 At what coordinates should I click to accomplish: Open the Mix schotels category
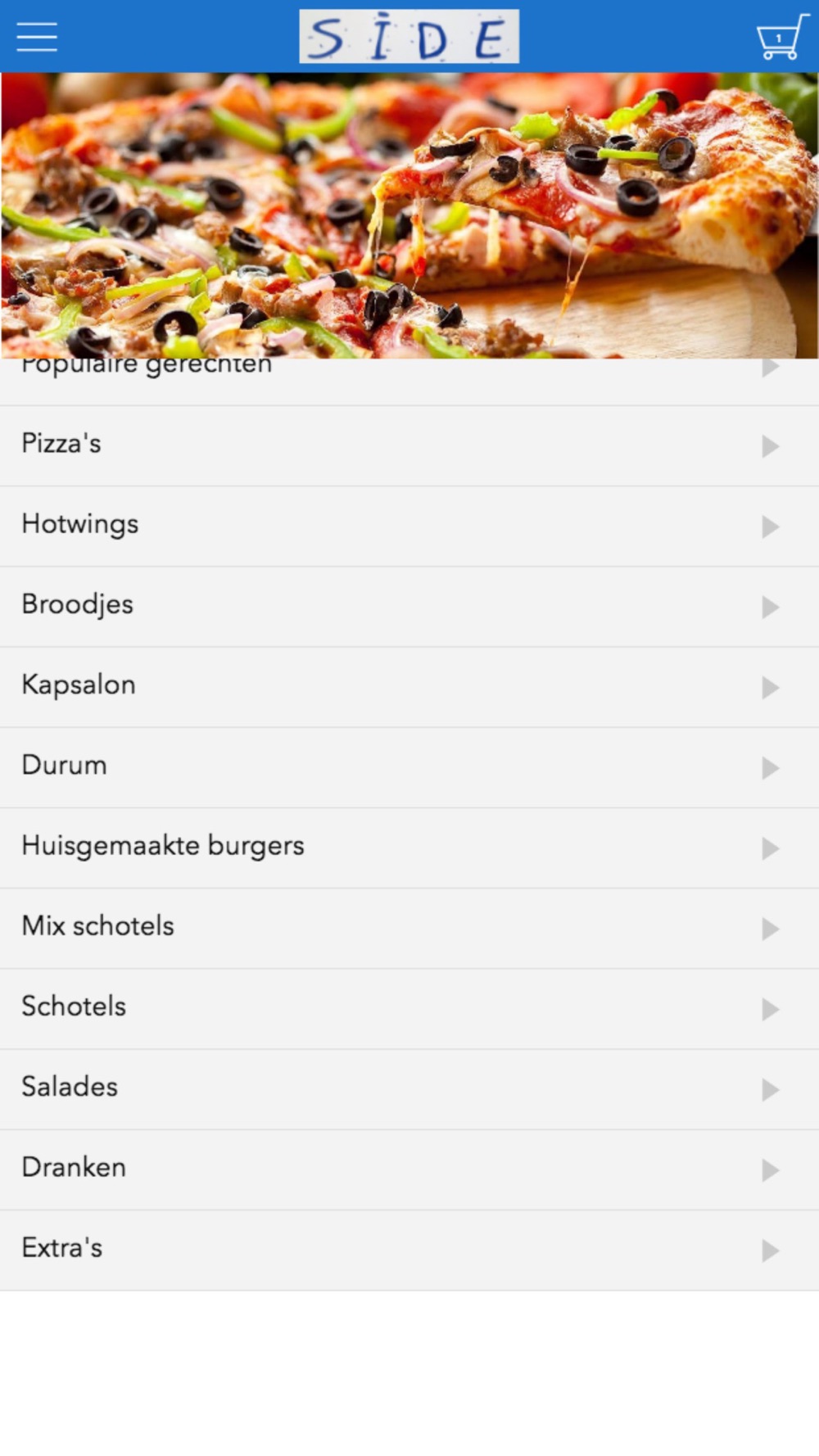click(409, 927)
